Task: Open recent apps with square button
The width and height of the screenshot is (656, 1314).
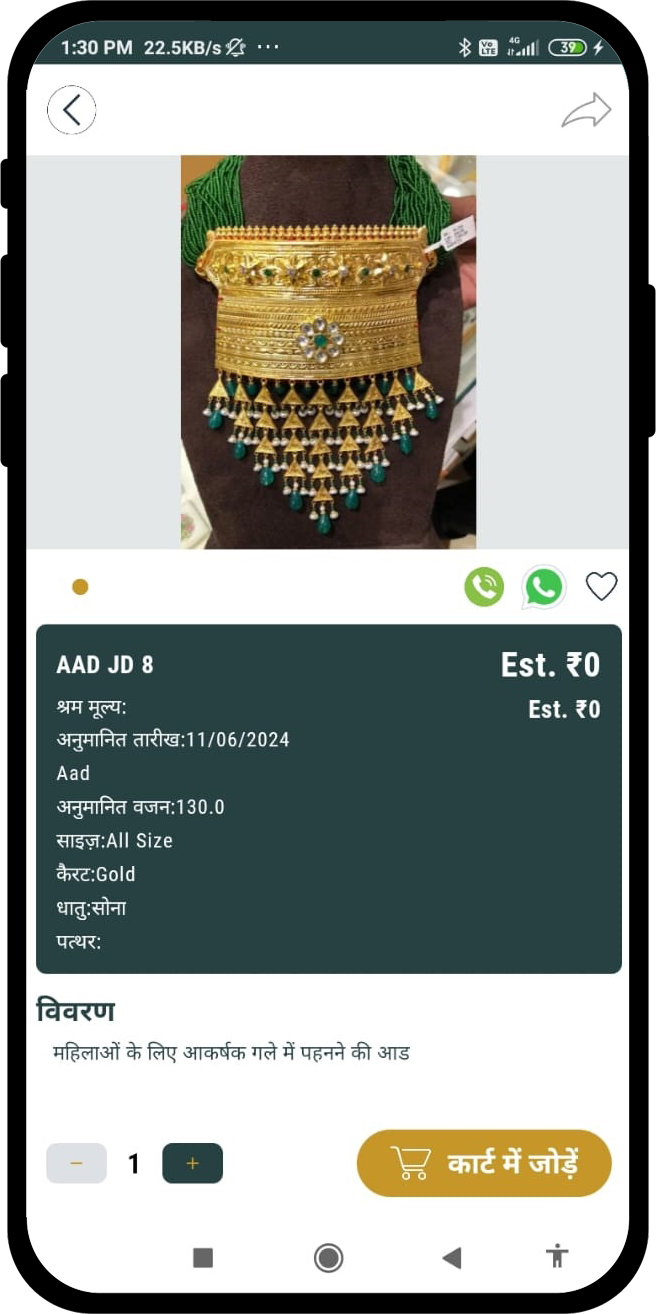Action: click(203, 1257)
